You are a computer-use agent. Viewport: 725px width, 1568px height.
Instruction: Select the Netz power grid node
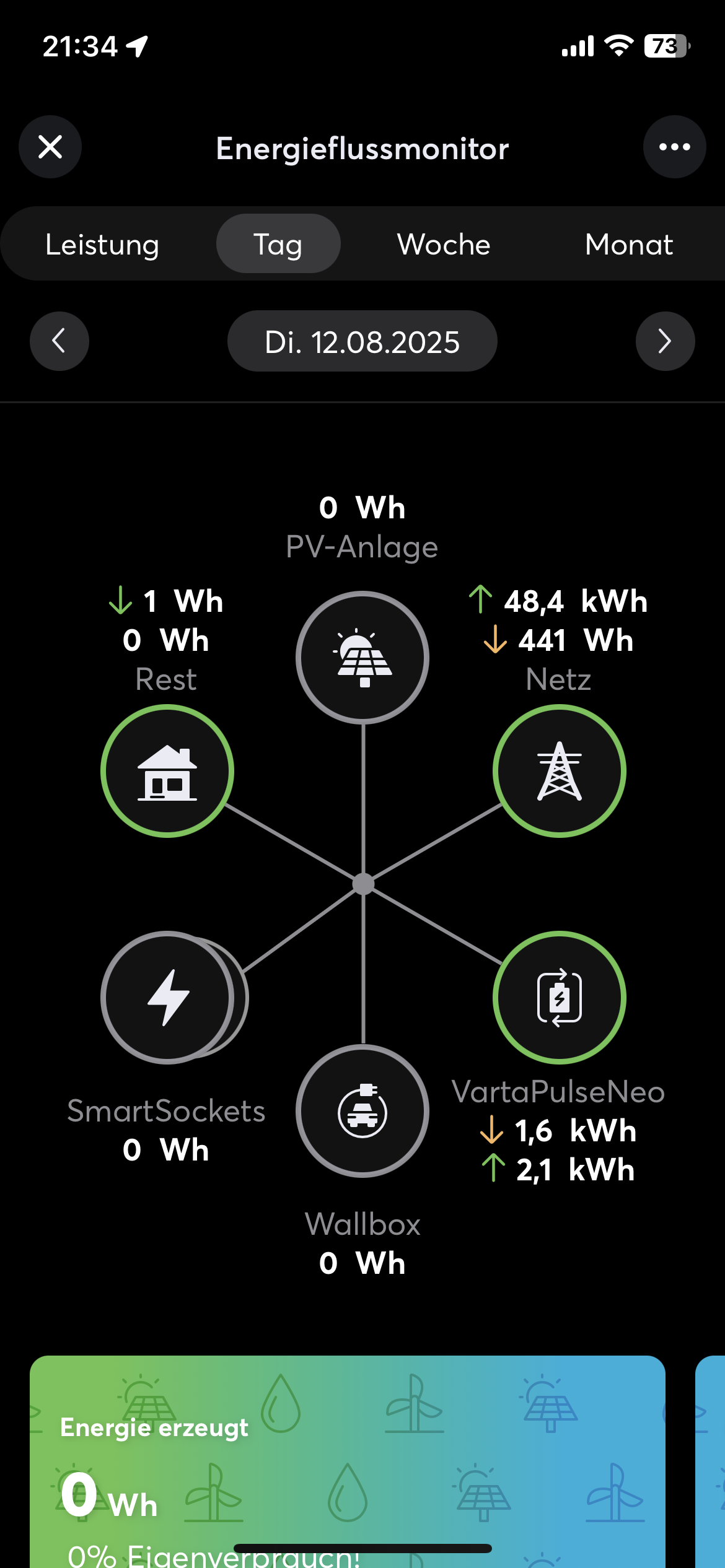click(560, 772)
